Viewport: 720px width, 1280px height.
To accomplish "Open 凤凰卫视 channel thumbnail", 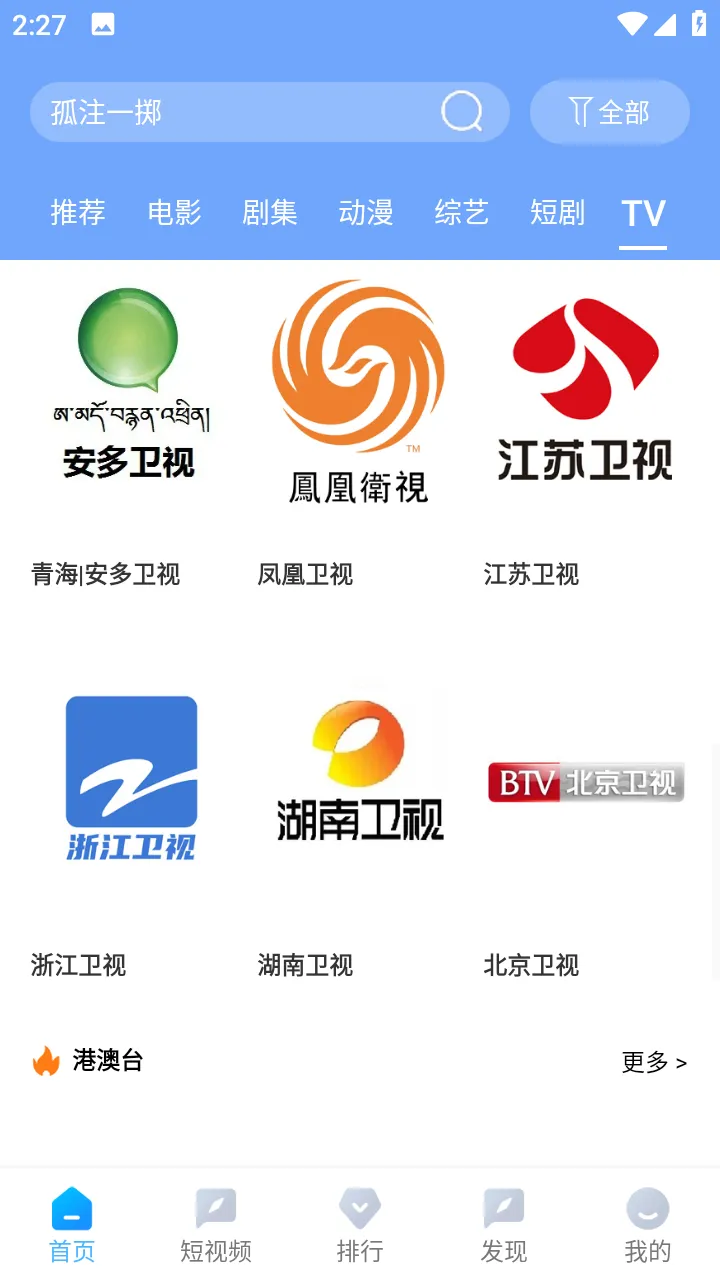I will click(x=359, y=392).
